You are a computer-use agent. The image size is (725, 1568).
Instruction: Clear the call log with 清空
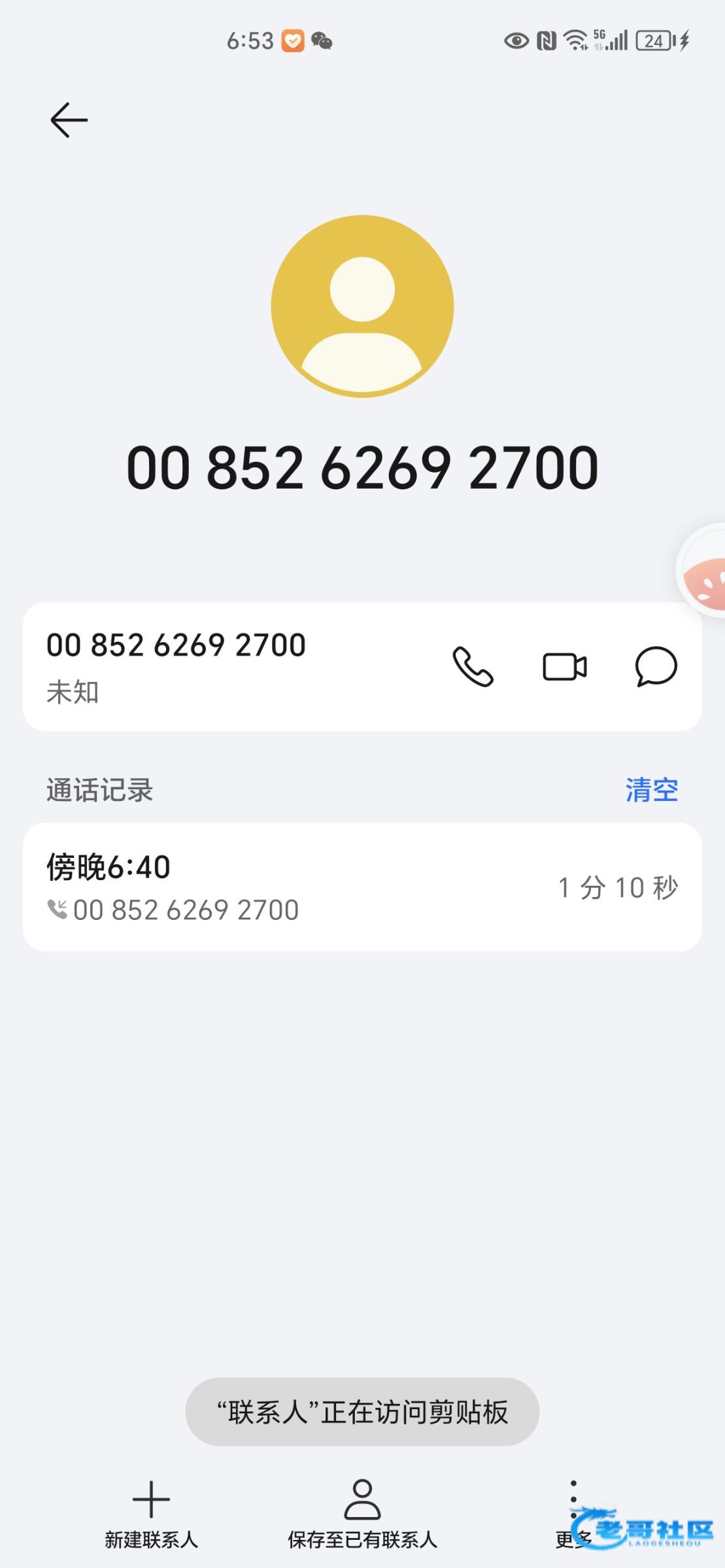pyautogui.click(x=652, y=790)
